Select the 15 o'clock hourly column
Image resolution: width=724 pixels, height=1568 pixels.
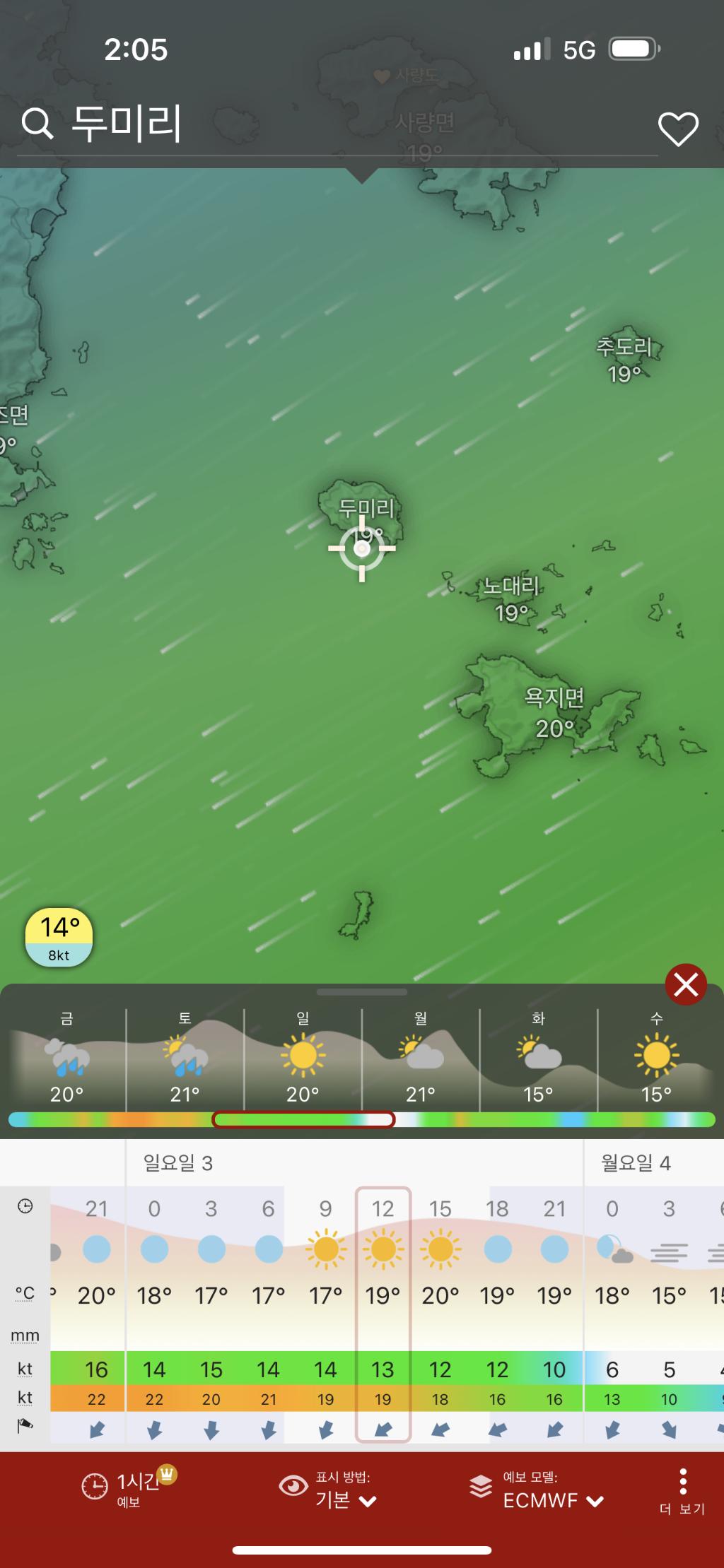tap(440, 1307)
